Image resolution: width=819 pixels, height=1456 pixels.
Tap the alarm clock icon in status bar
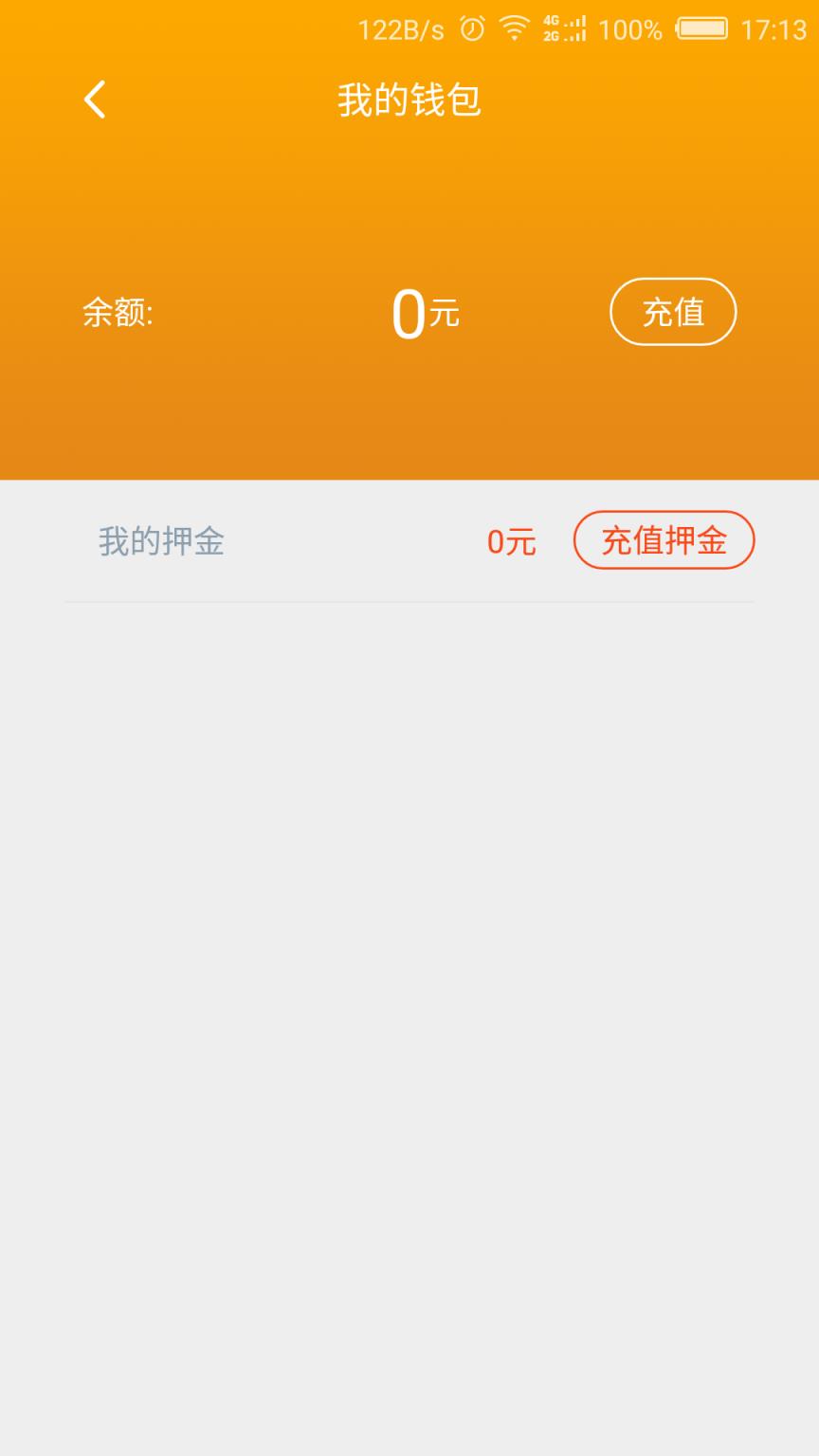tap(471, 28)
